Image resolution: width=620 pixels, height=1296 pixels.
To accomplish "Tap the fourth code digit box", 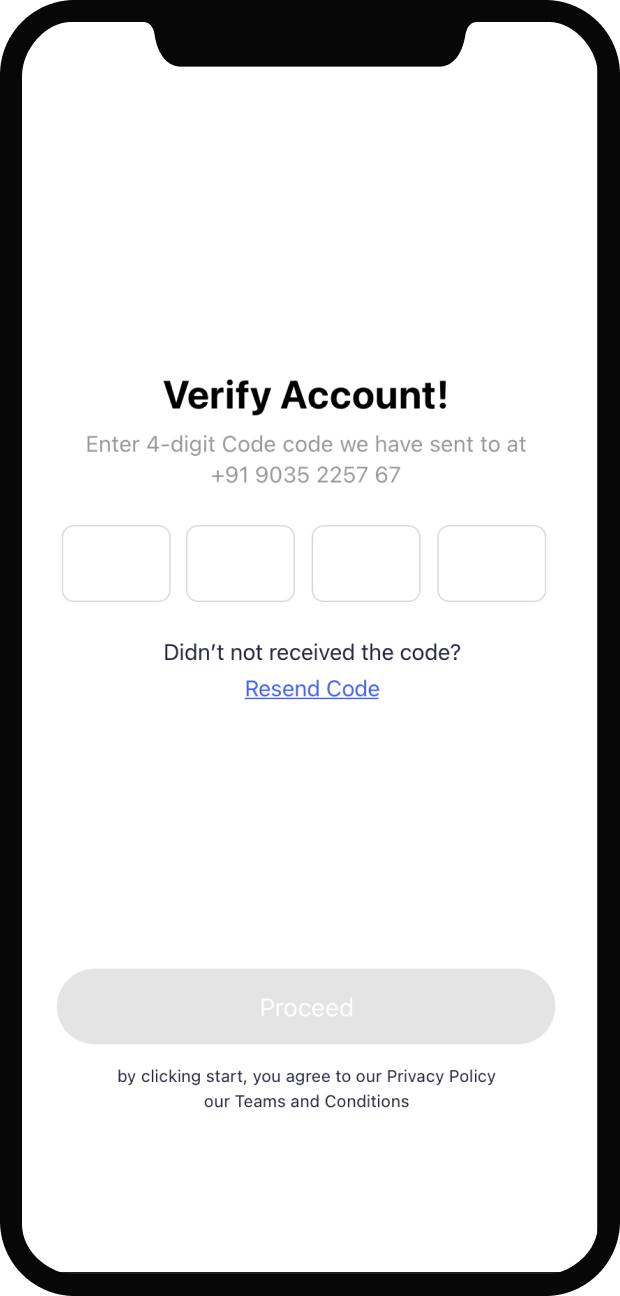I will pyautogui.click(x=492, y=564).
